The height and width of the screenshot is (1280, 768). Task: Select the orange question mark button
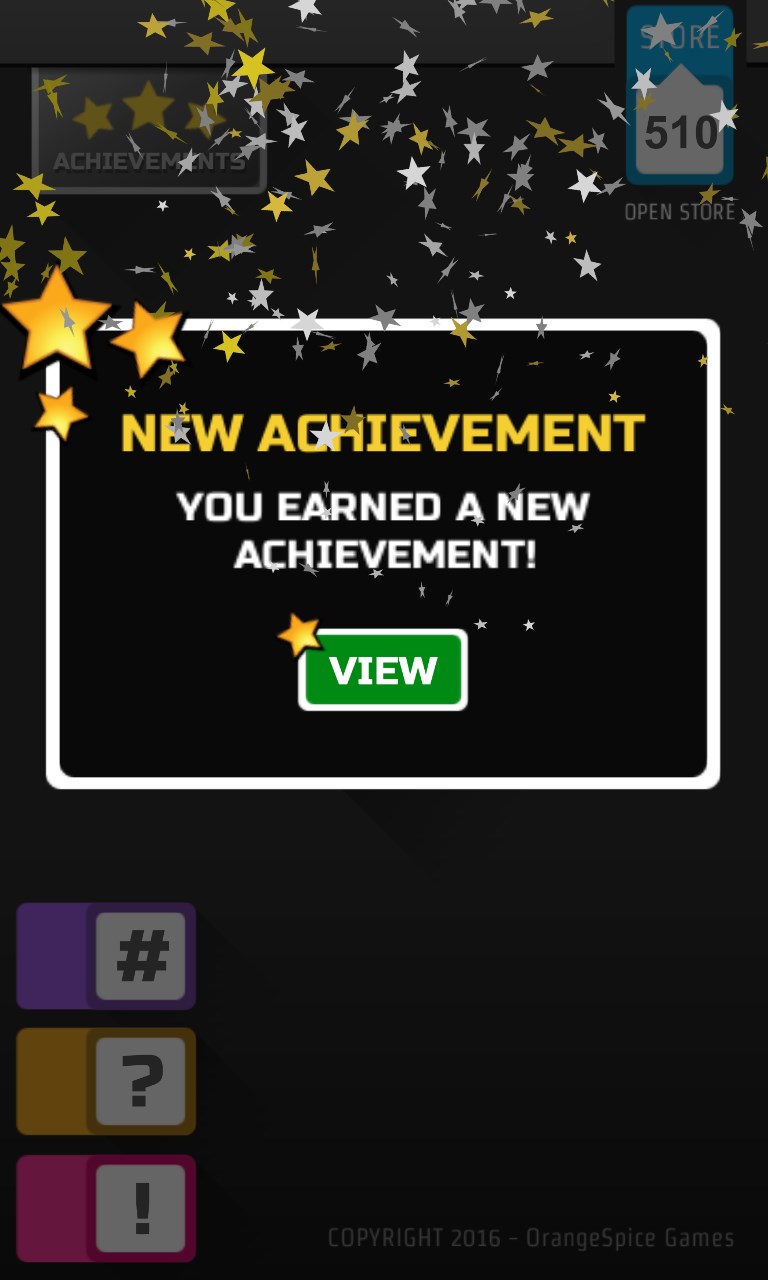click(x=106, y=1081)
